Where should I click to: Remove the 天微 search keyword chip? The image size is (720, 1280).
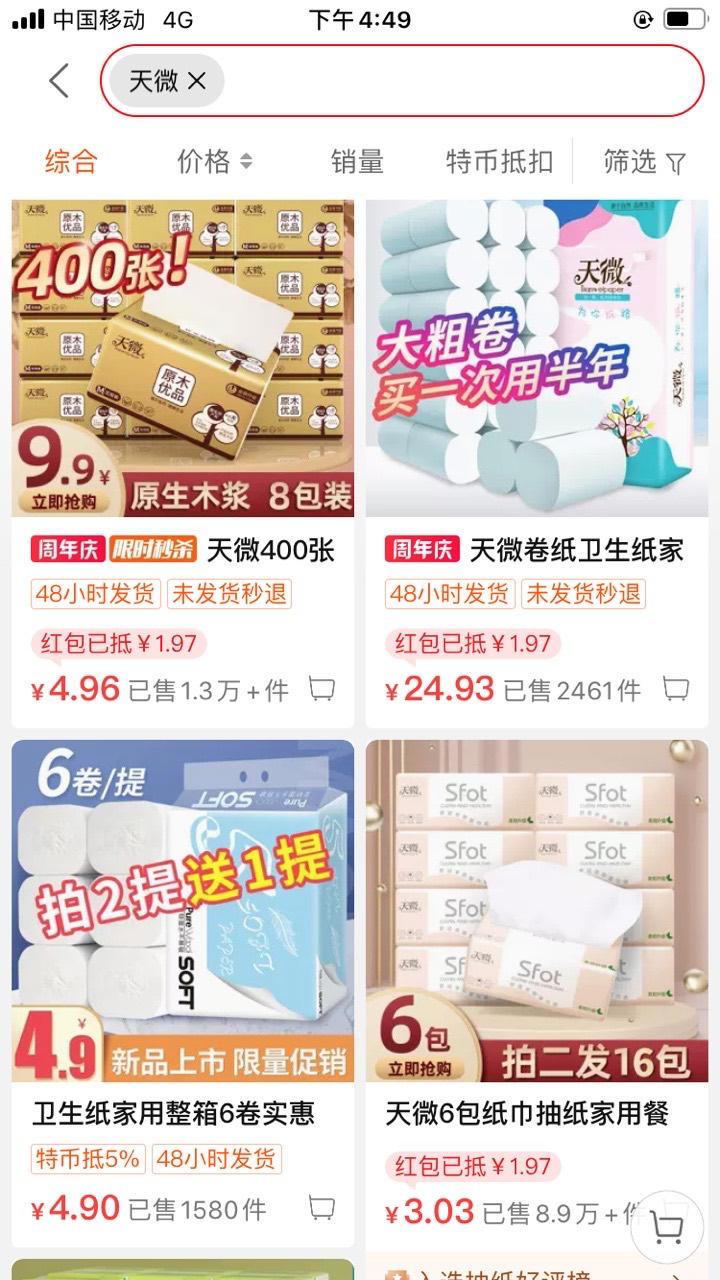coord(197,82)
